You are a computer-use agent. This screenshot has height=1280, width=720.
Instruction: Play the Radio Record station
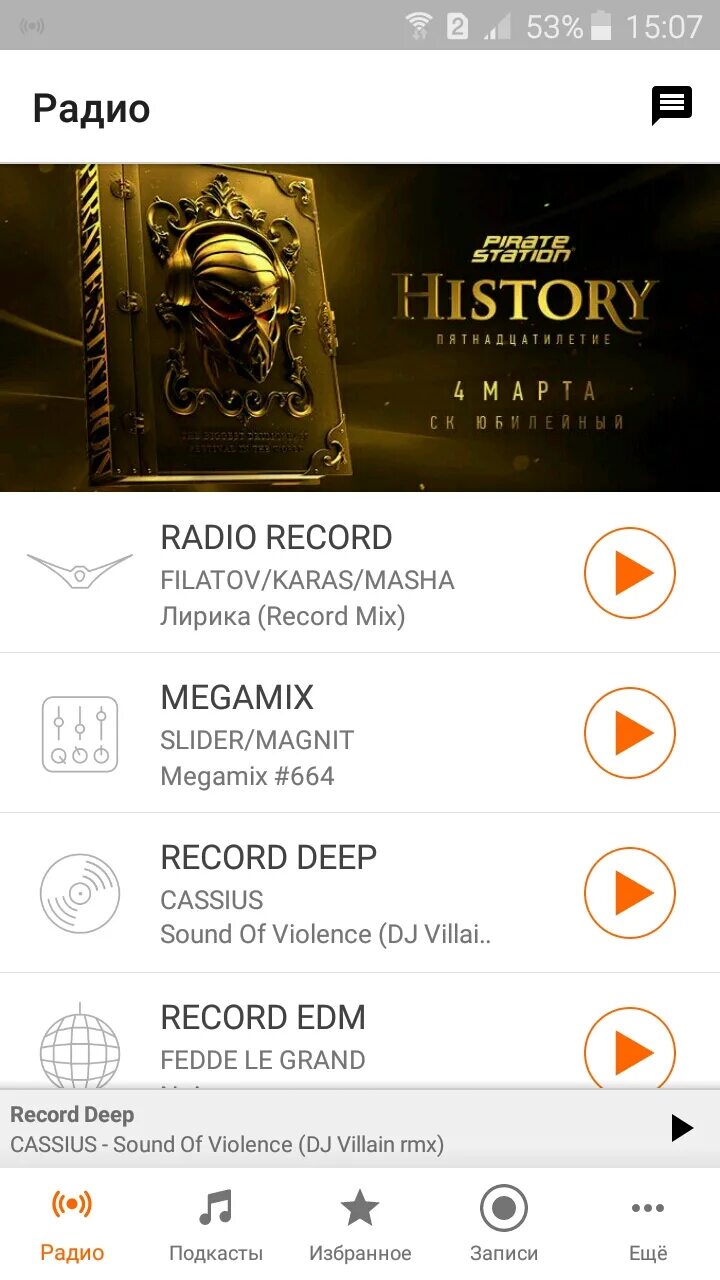629,573
